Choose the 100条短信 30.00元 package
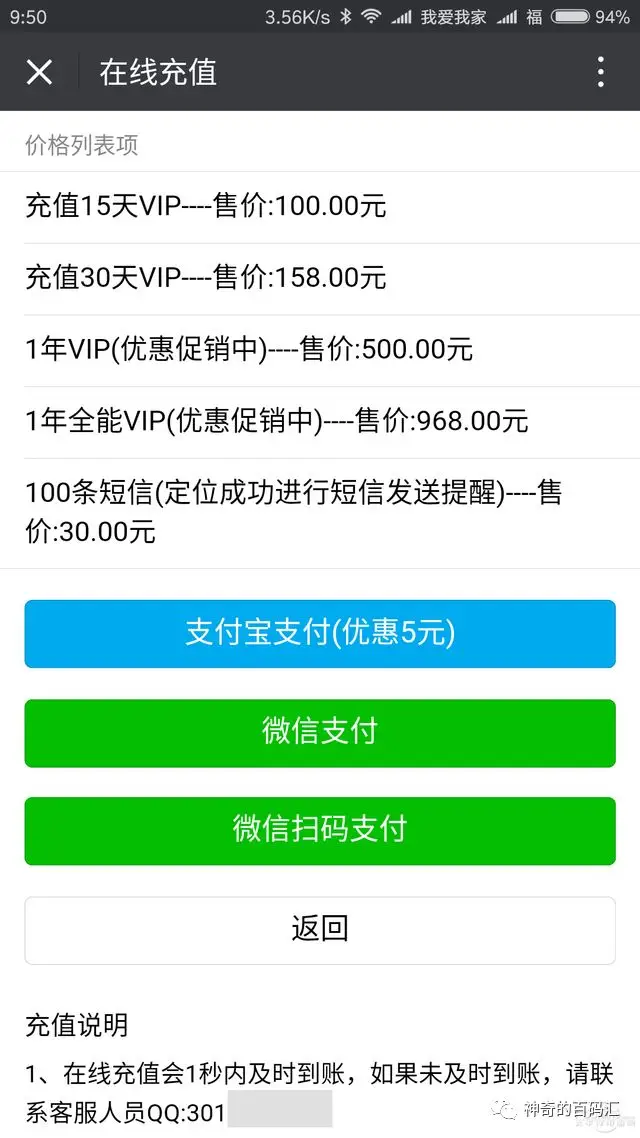The height and width of the screenshot is (1138, 640). 293,511
